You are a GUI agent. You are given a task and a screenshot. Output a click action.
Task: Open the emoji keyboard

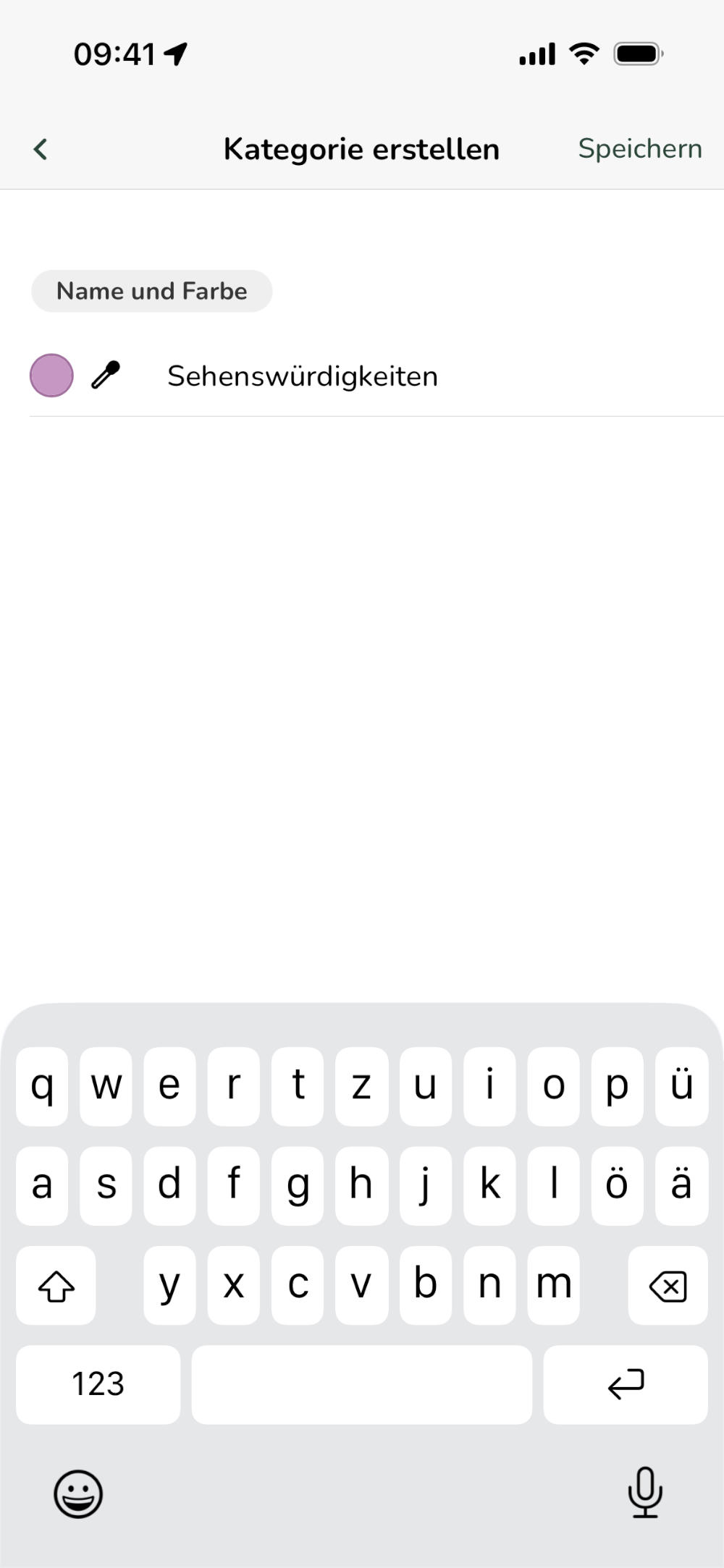[x=78, y=1493]
